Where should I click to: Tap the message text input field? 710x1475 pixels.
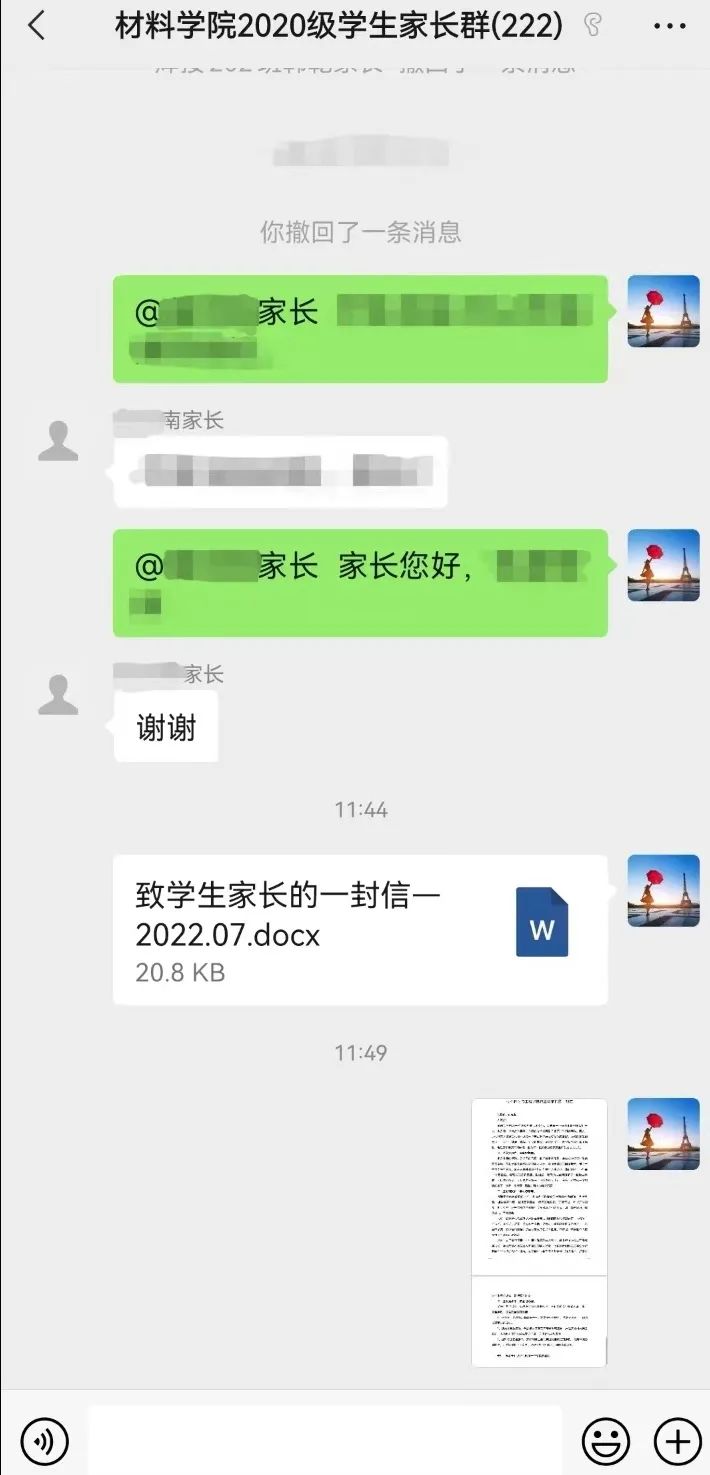325,1441
